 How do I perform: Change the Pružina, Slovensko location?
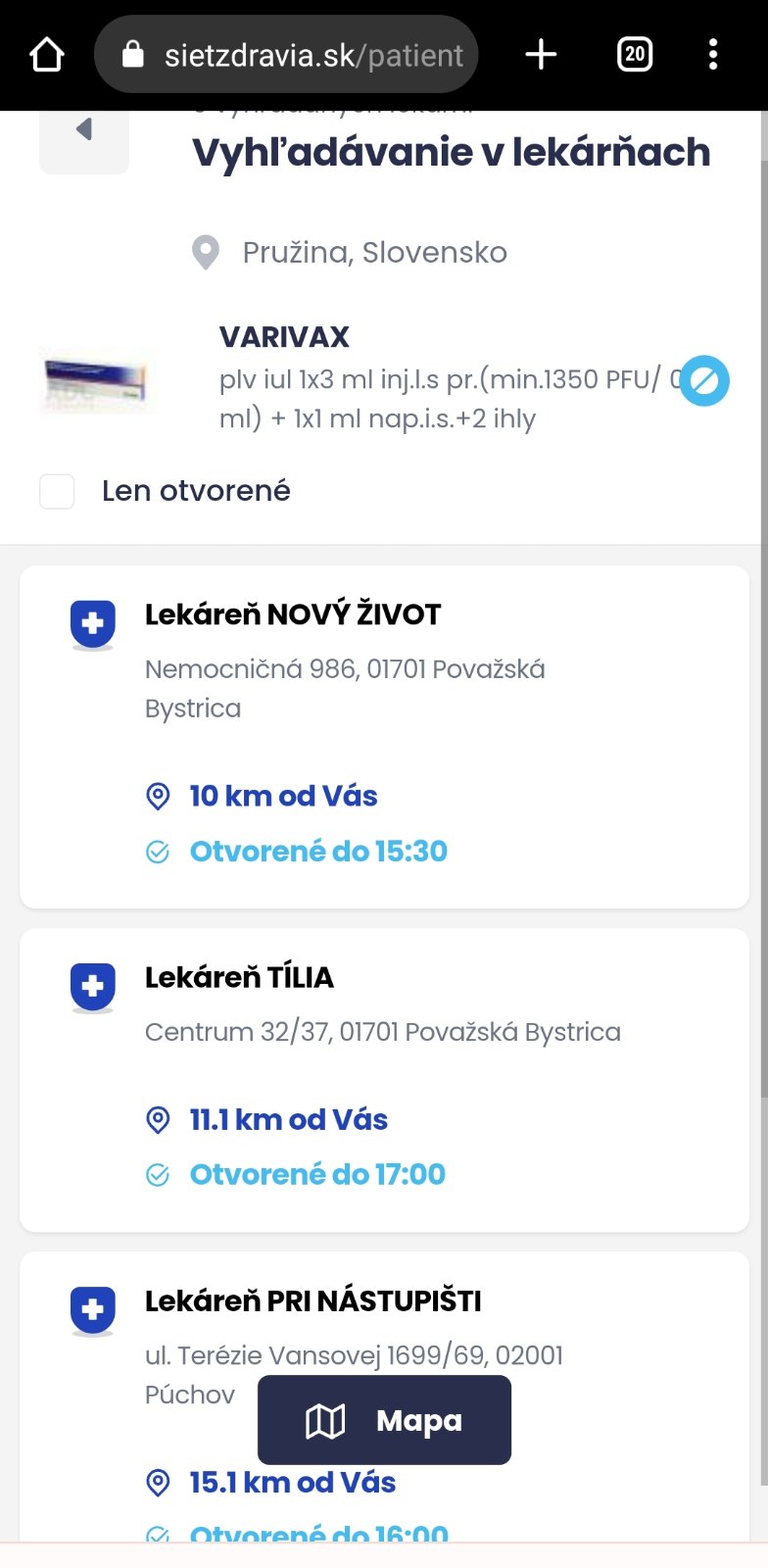click(374, 253)
